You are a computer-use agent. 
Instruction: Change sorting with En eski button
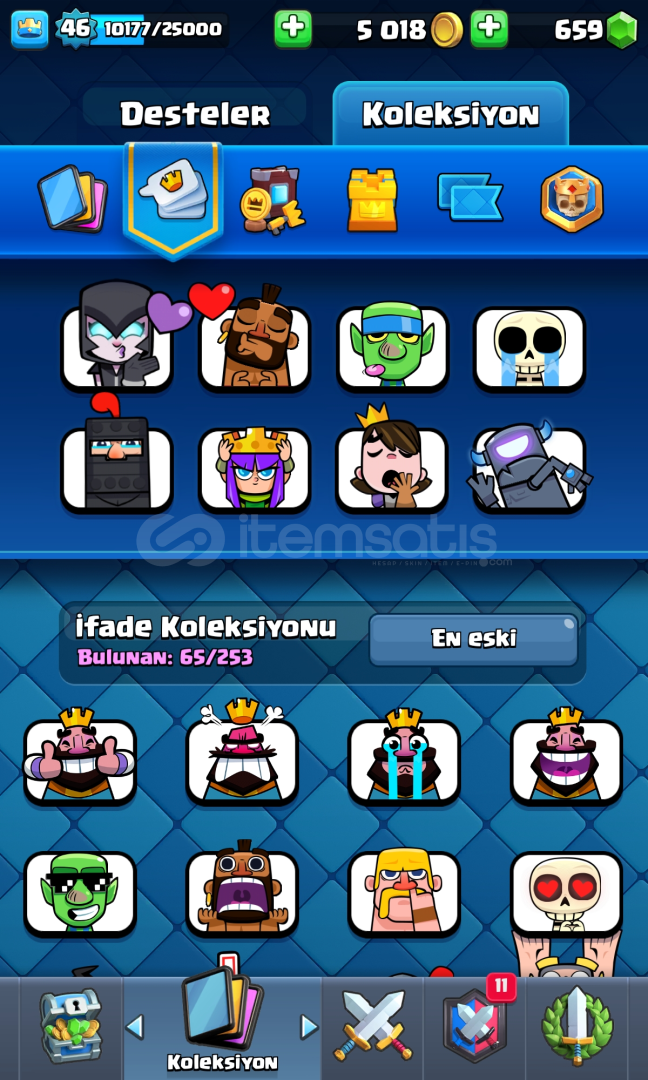[x=474, y=639]
